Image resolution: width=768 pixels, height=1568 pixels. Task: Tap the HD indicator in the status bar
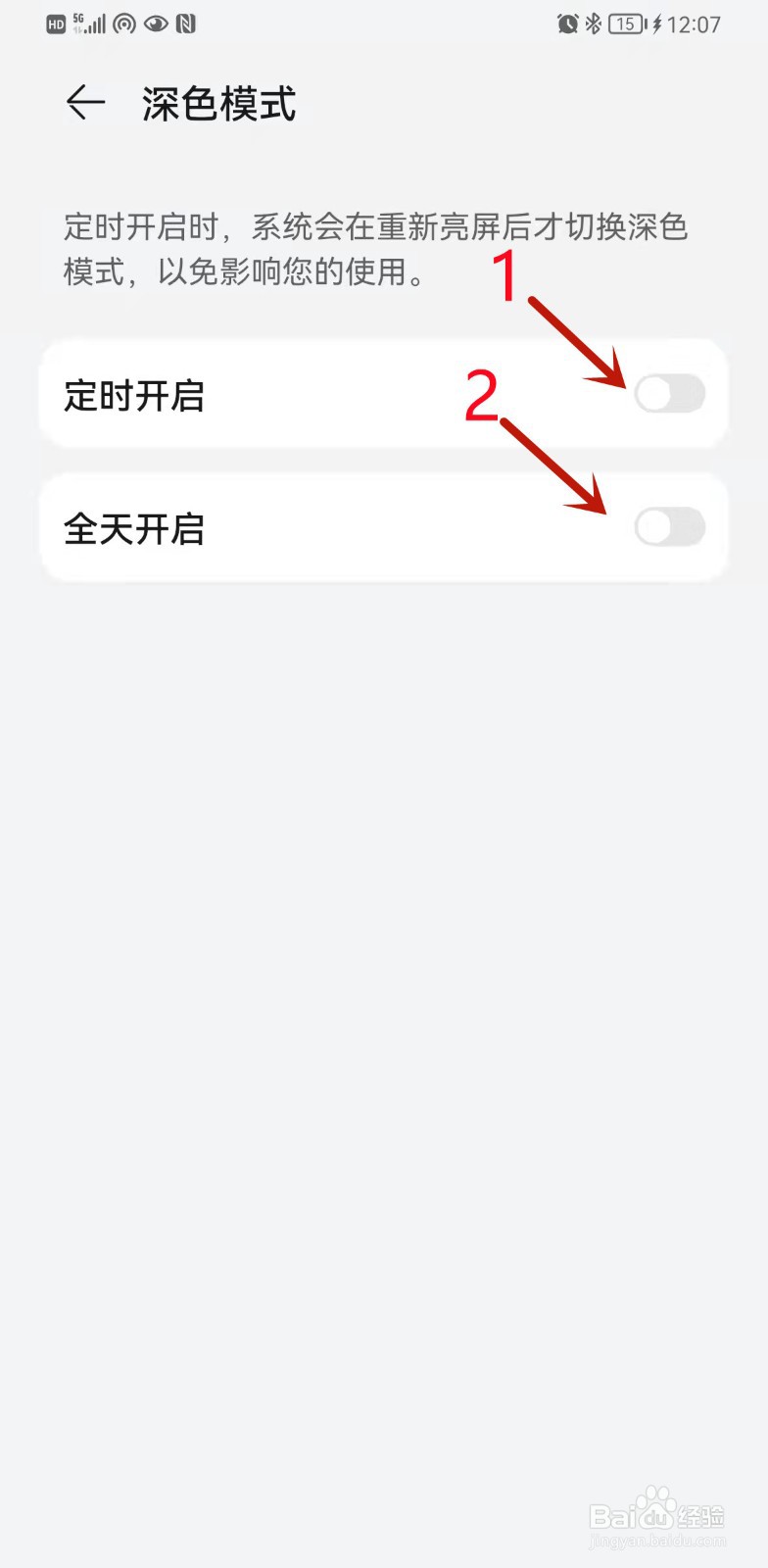point(56,24)
